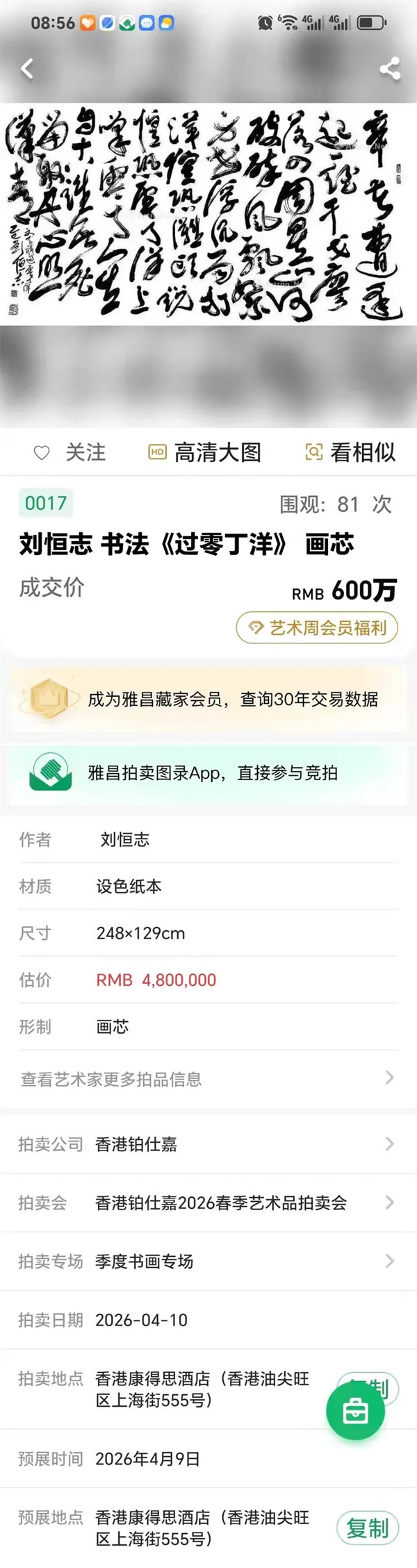Open the 拍卖公司 香港铂仕嘉 row

208,1144
